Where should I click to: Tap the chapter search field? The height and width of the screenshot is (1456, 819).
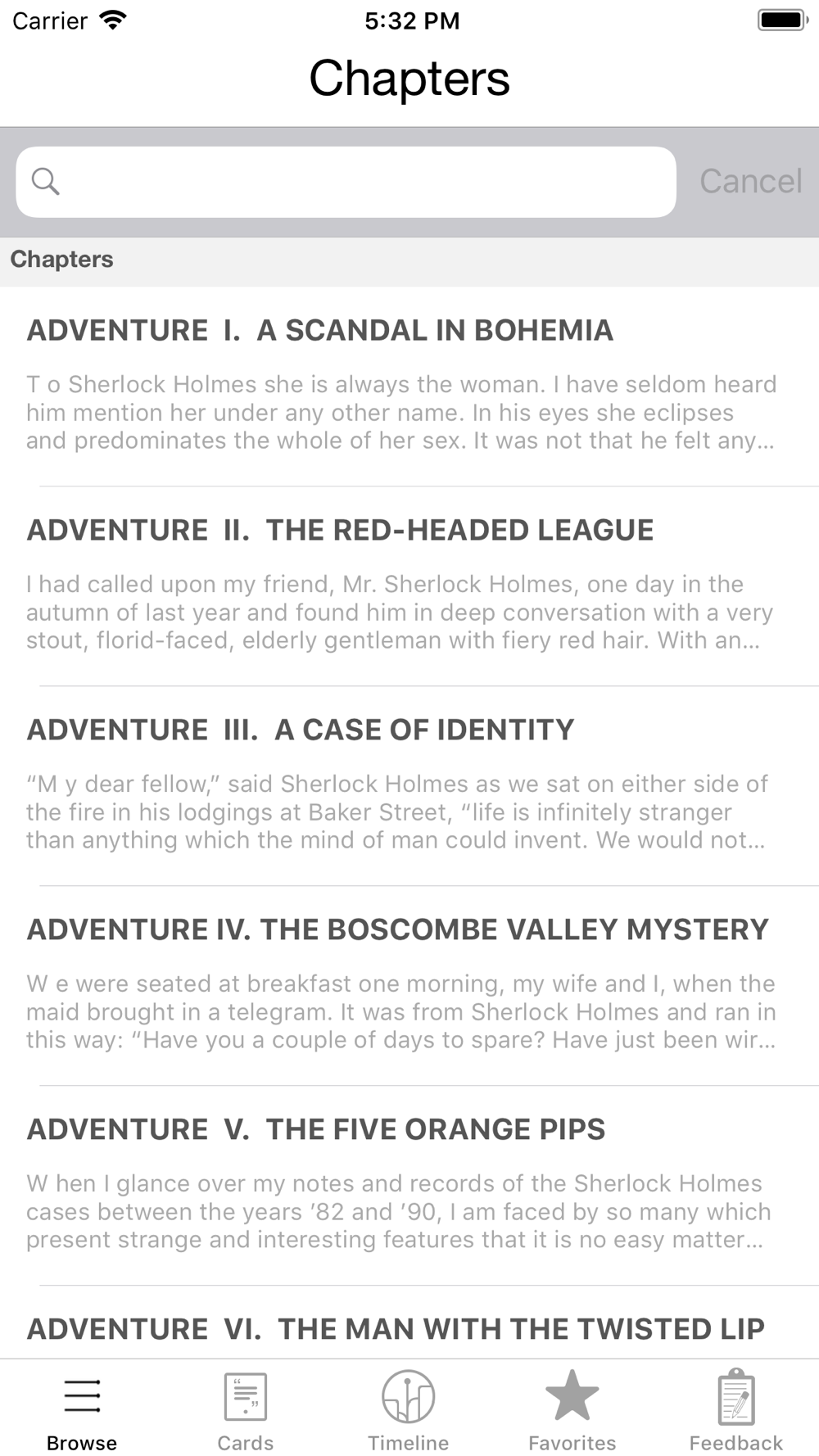(346, 182)
